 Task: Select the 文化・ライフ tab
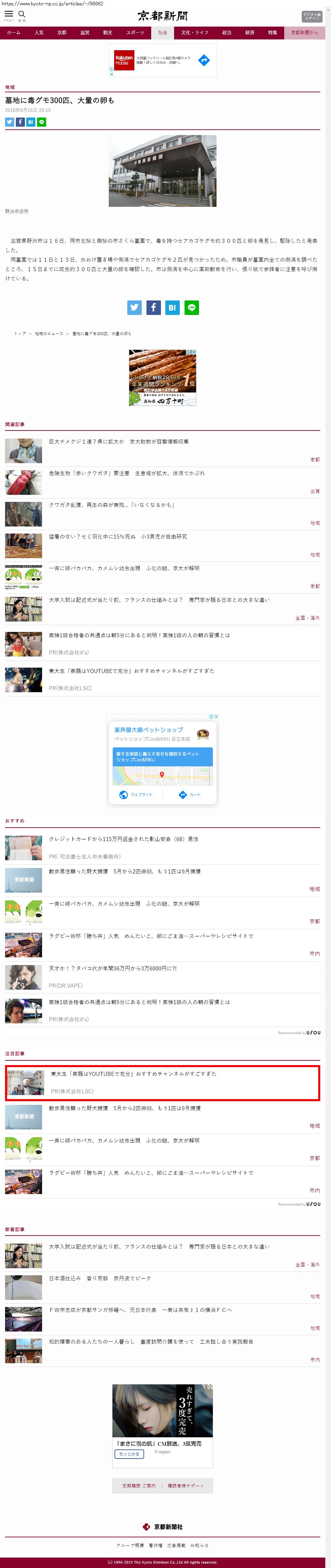coord(195,33)
